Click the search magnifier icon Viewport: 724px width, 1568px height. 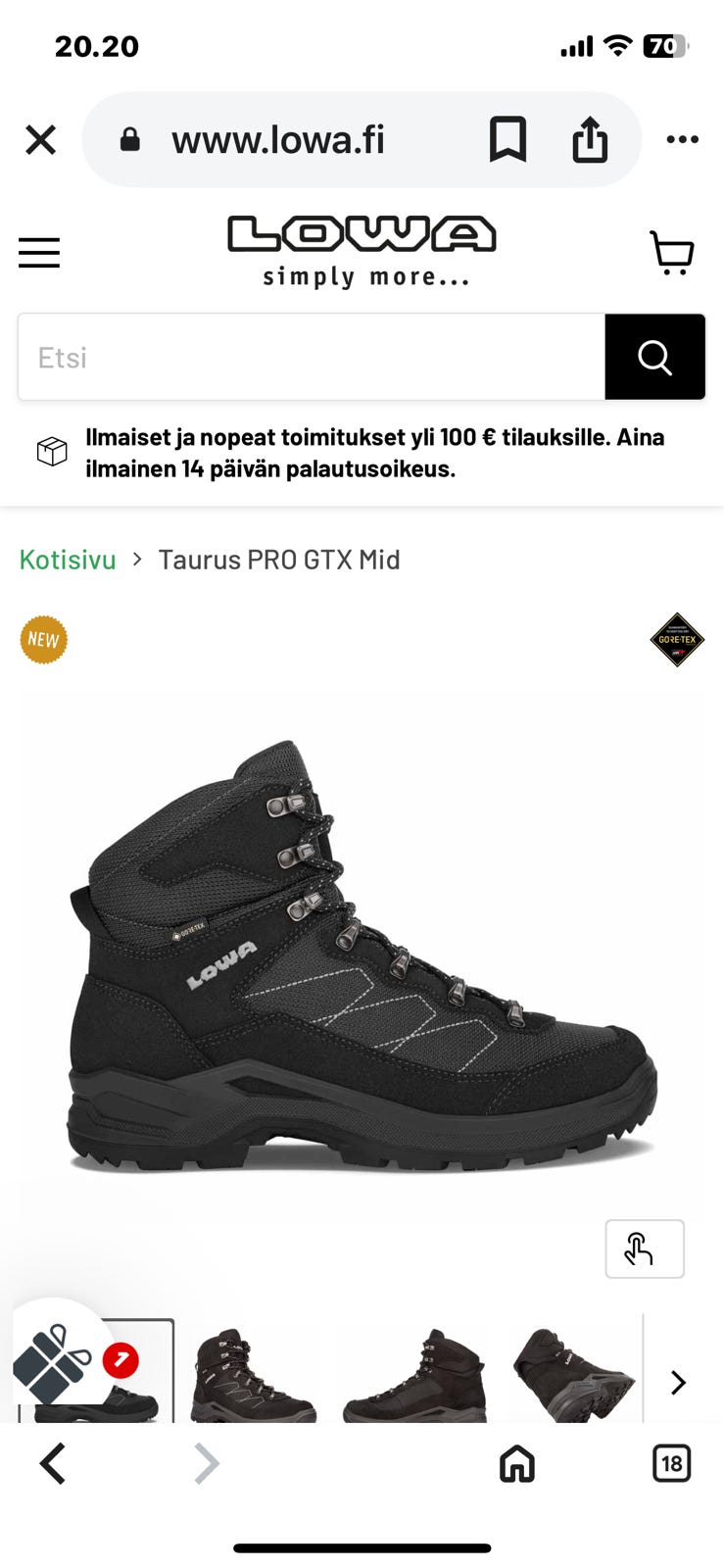click(654, 357)
